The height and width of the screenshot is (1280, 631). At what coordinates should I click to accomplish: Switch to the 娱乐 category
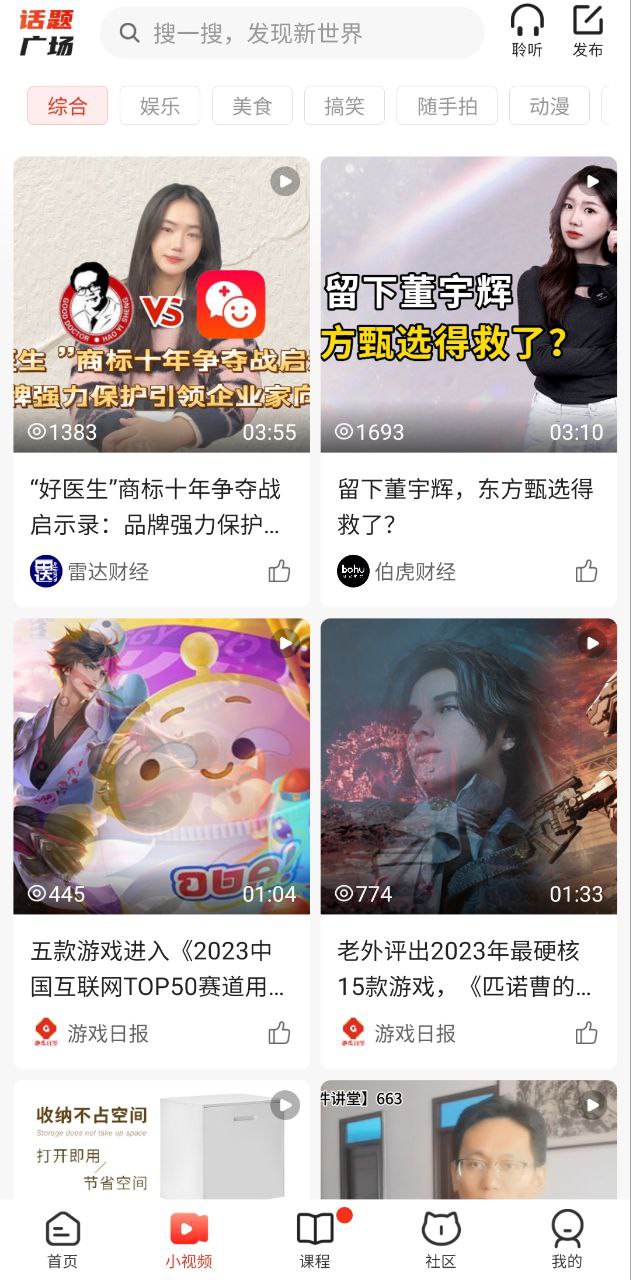tap(160, 106)
